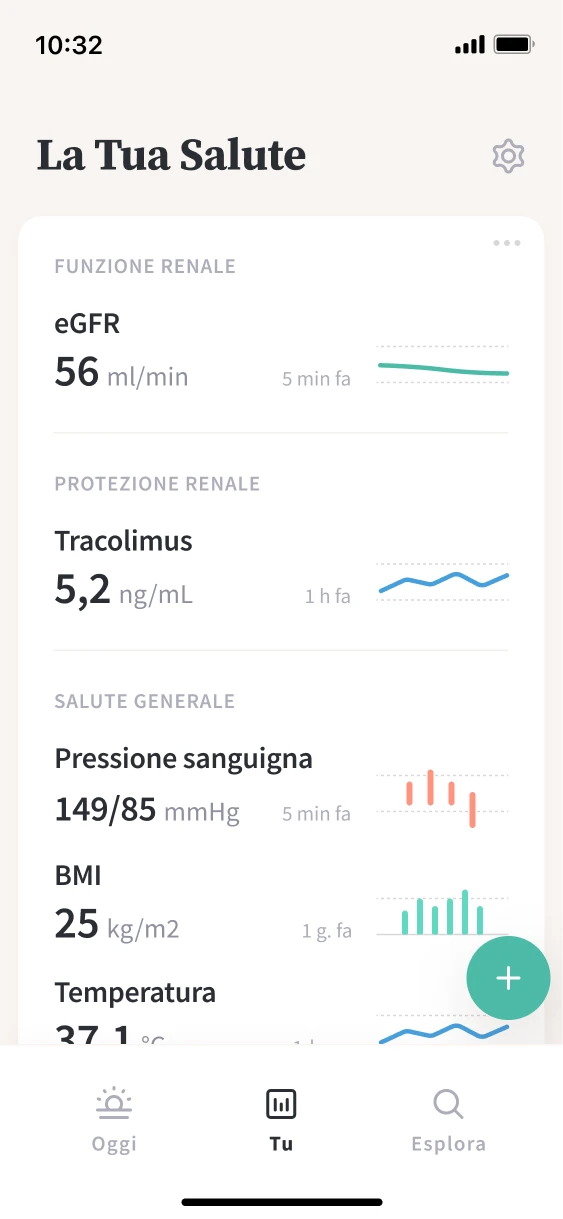Go to the Esplora tab
This screenshot has width=563, height=1219.
[x=449, y=1121]
